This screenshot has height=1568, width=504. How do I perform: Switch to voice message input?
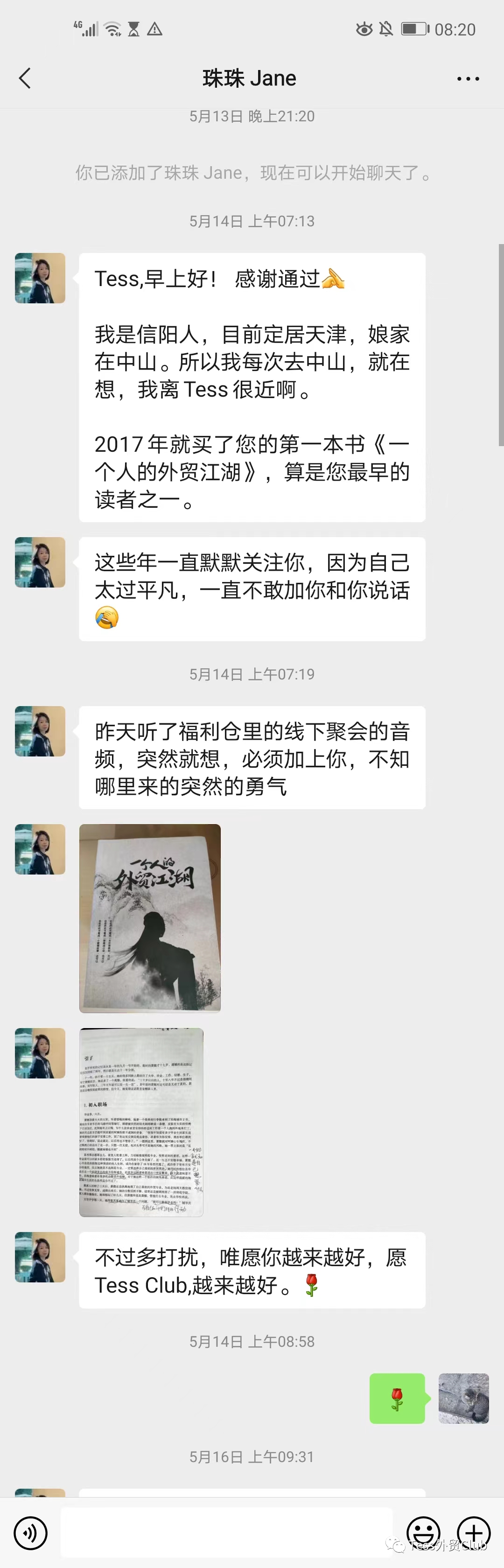point(30,1532)
